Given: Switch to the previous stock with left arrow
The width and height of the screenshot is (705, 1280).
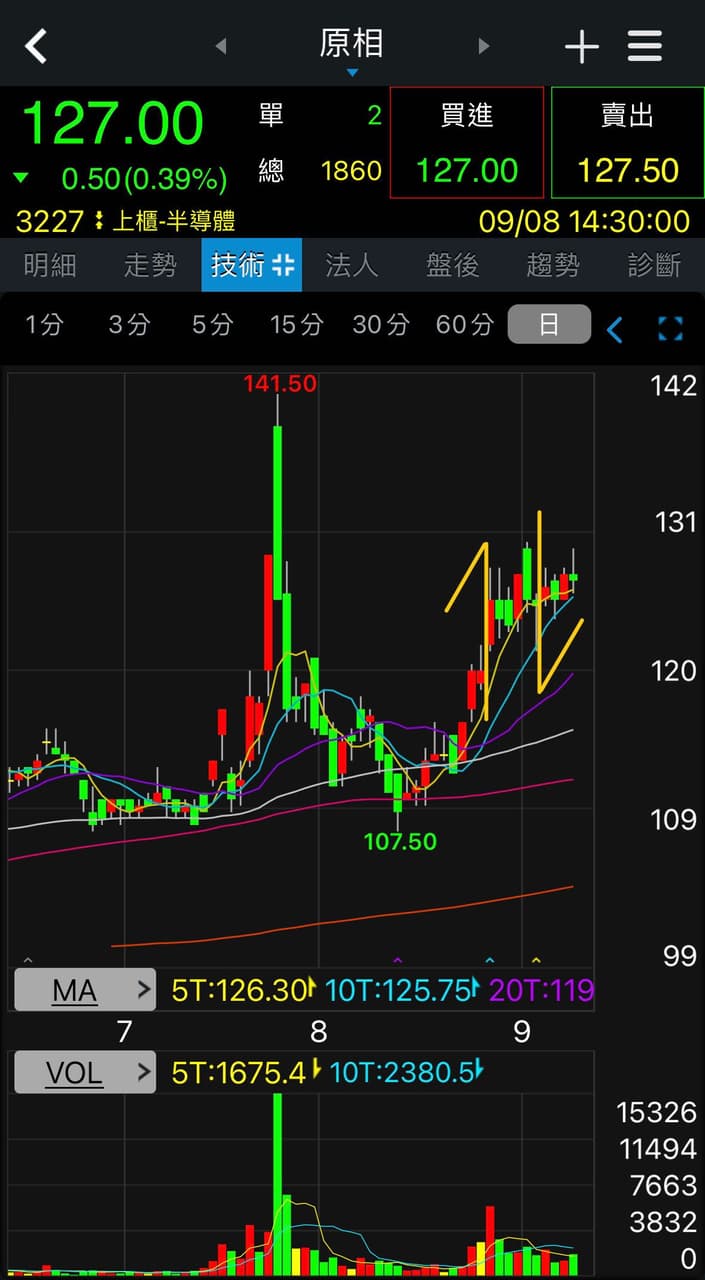Looking at the screenshot, I should 221,46.
